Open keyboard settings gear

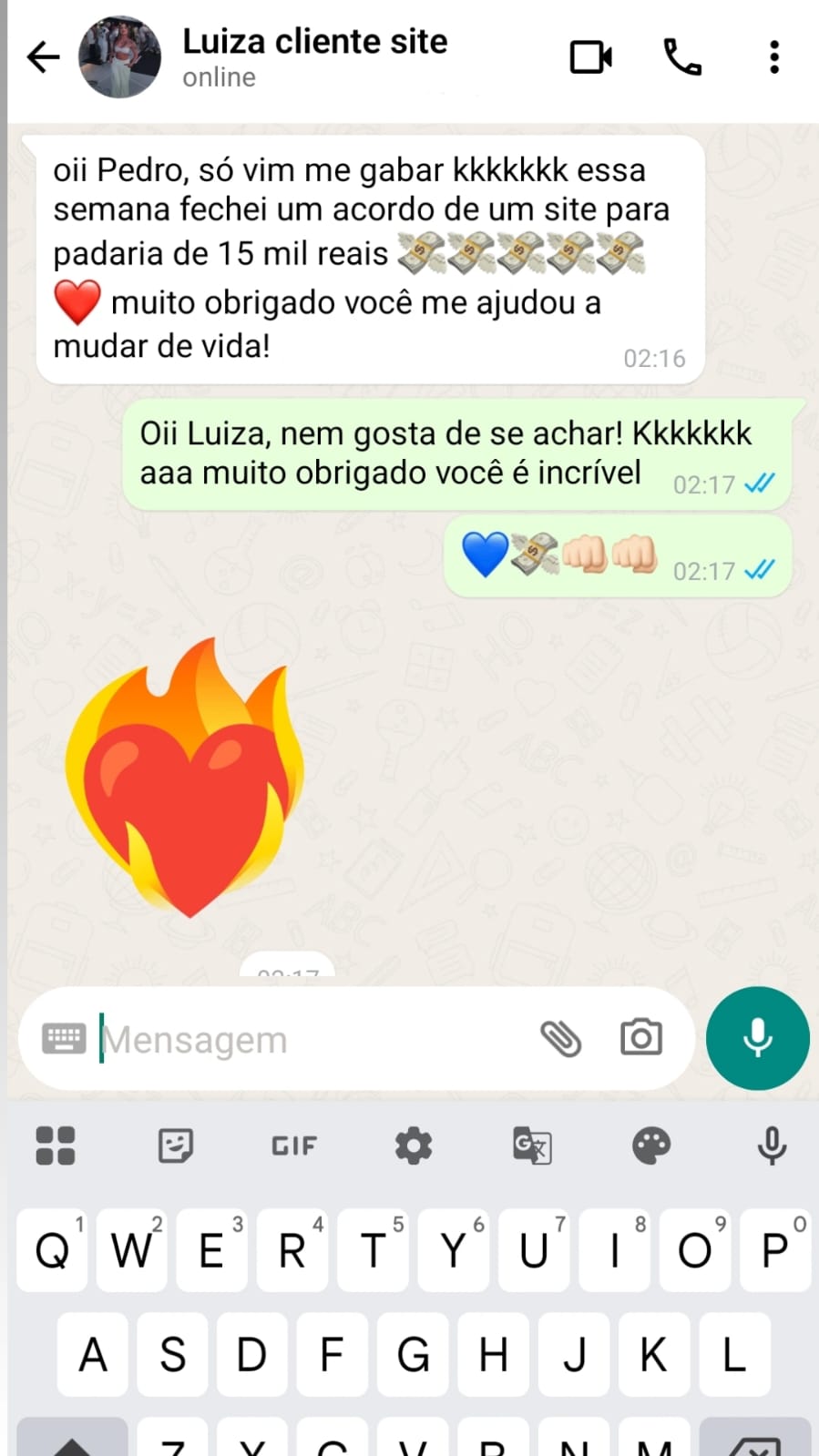413,1145
